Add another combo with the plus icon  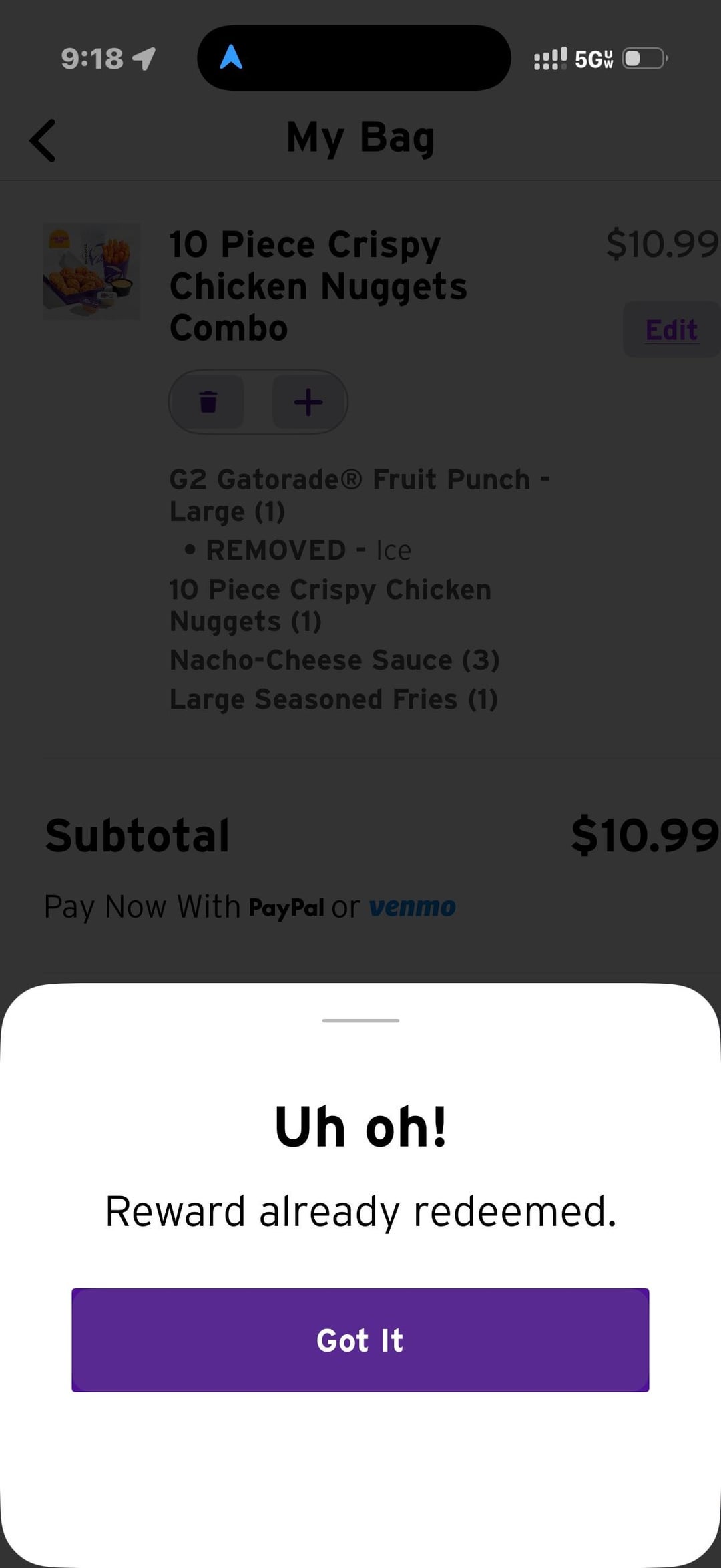tap(308, 402)
